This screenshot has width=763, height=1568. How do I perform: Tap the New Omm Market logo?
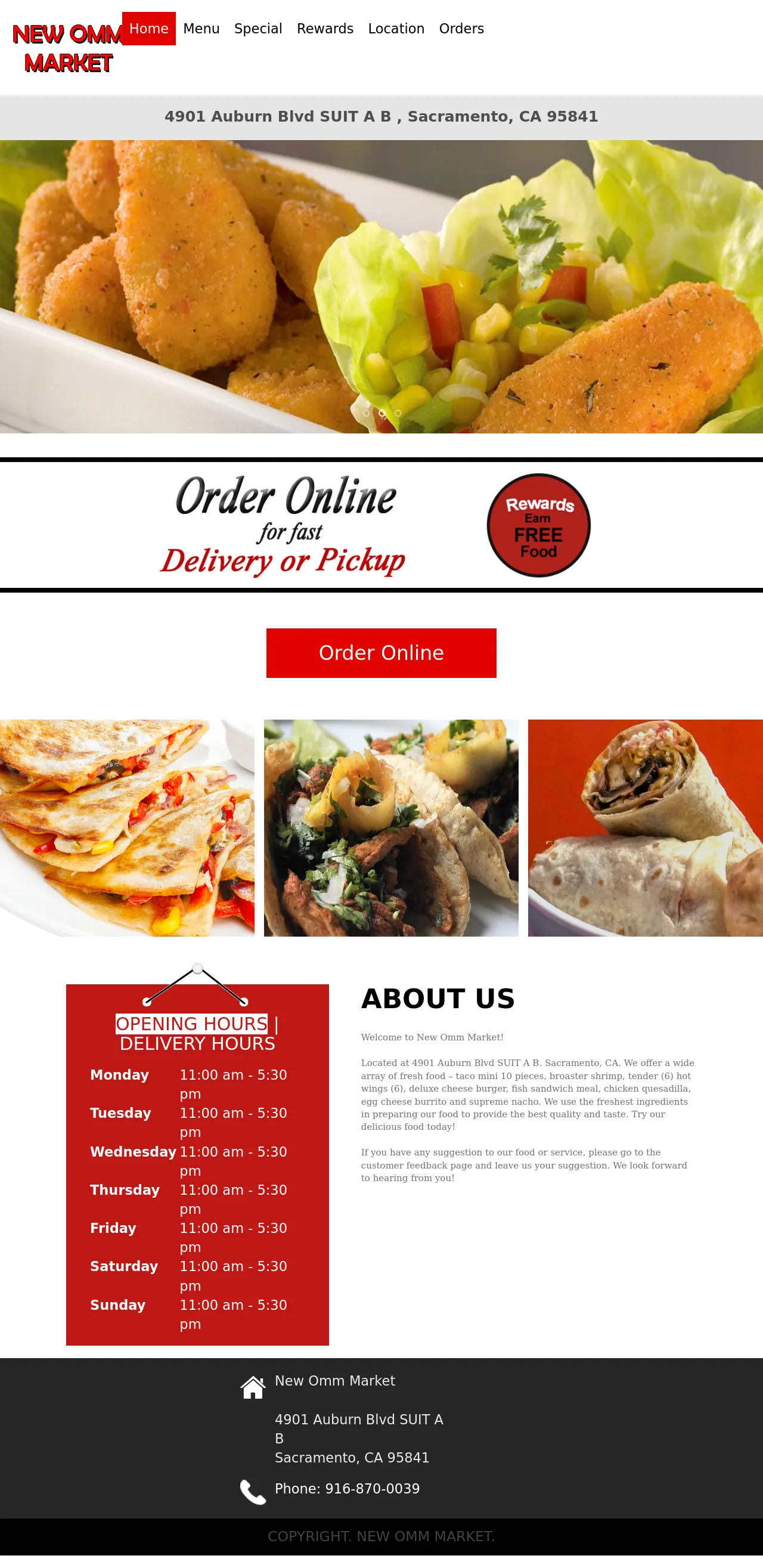[x=67, y=49]
